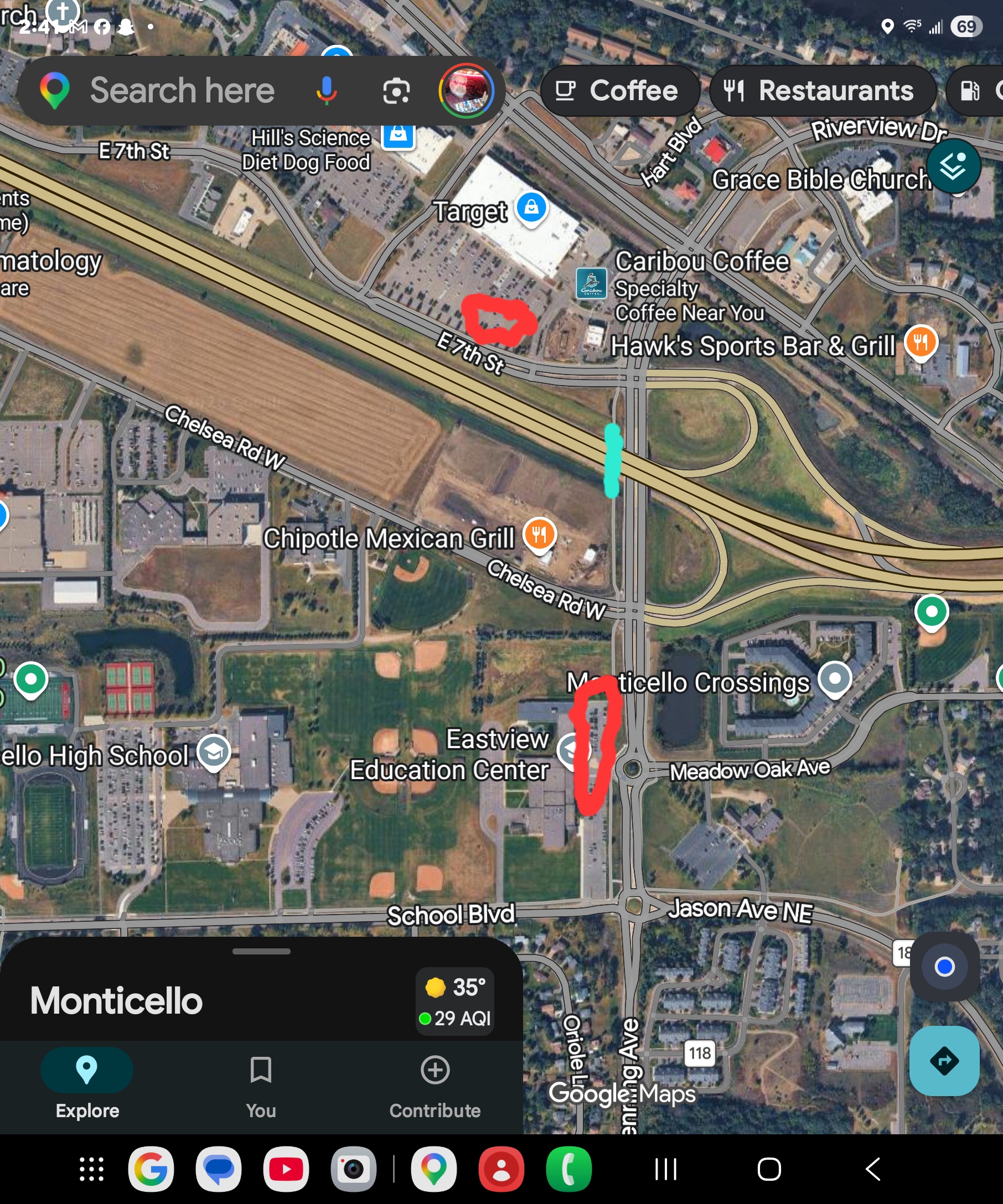Center the map on my location

coord(944,967)
